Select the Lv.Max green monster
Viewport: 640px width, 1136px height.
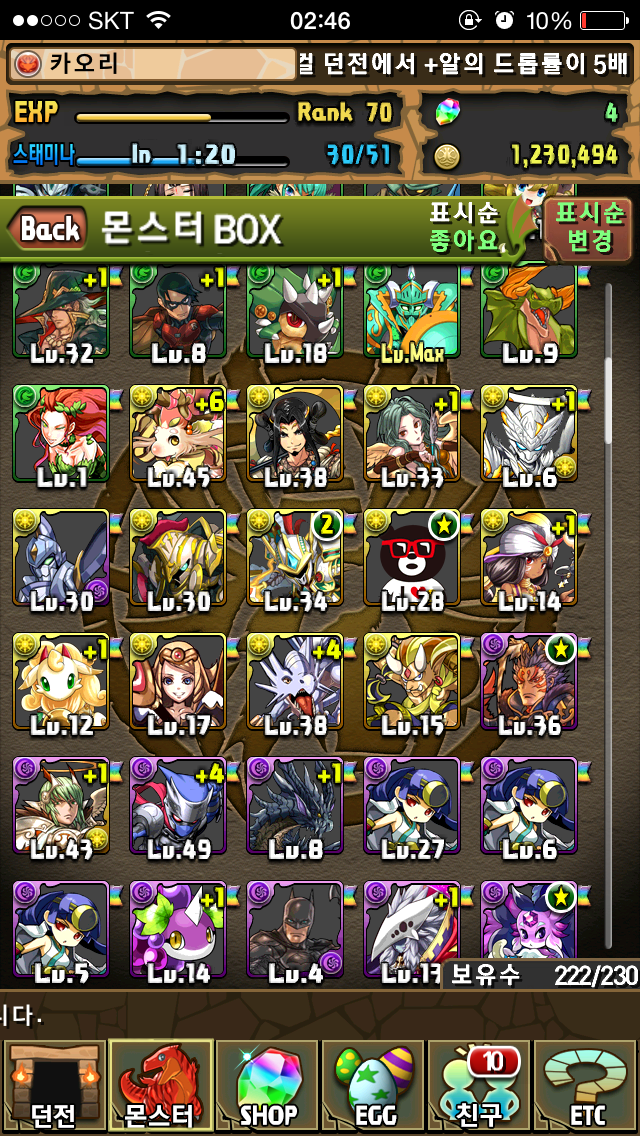[411, 313]
